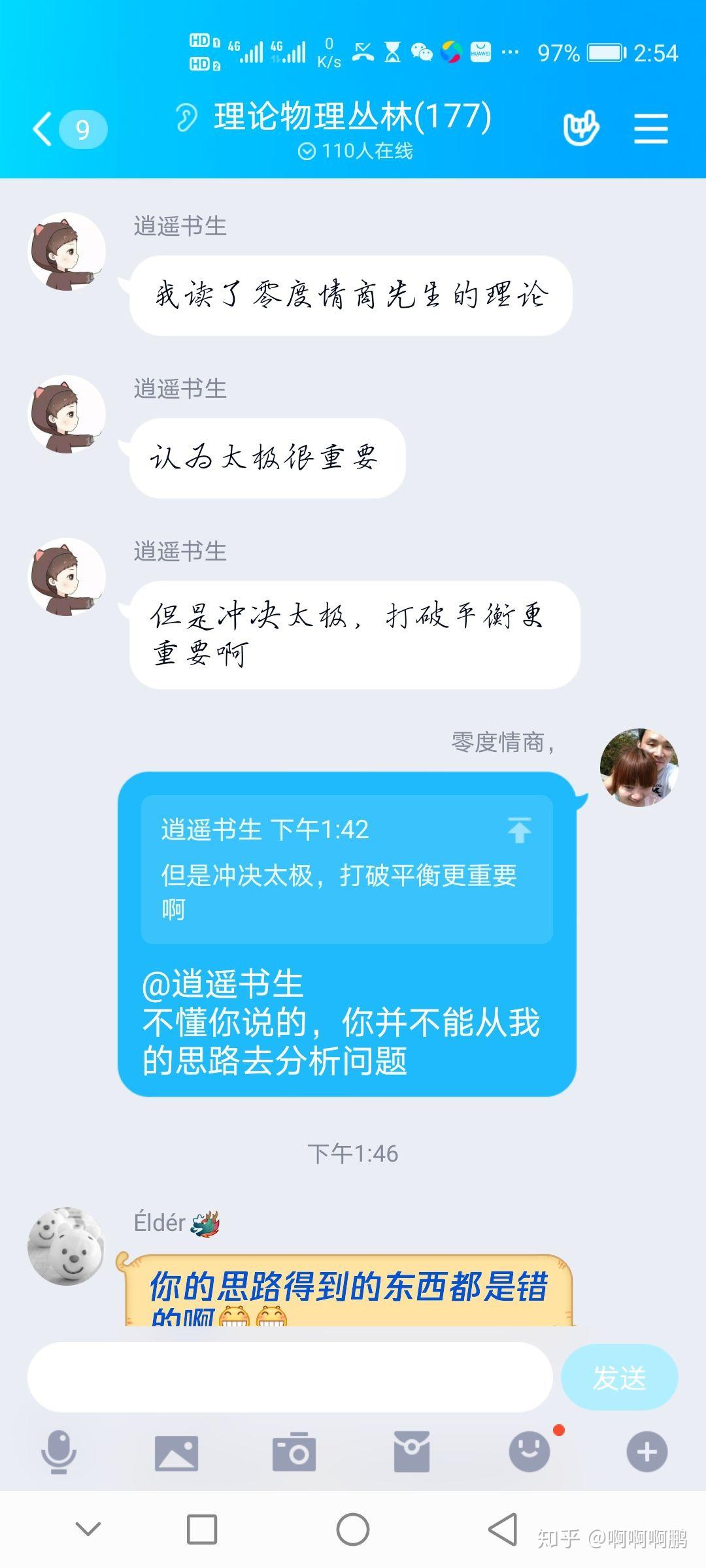Focus the message input field

click(290, 1377)
